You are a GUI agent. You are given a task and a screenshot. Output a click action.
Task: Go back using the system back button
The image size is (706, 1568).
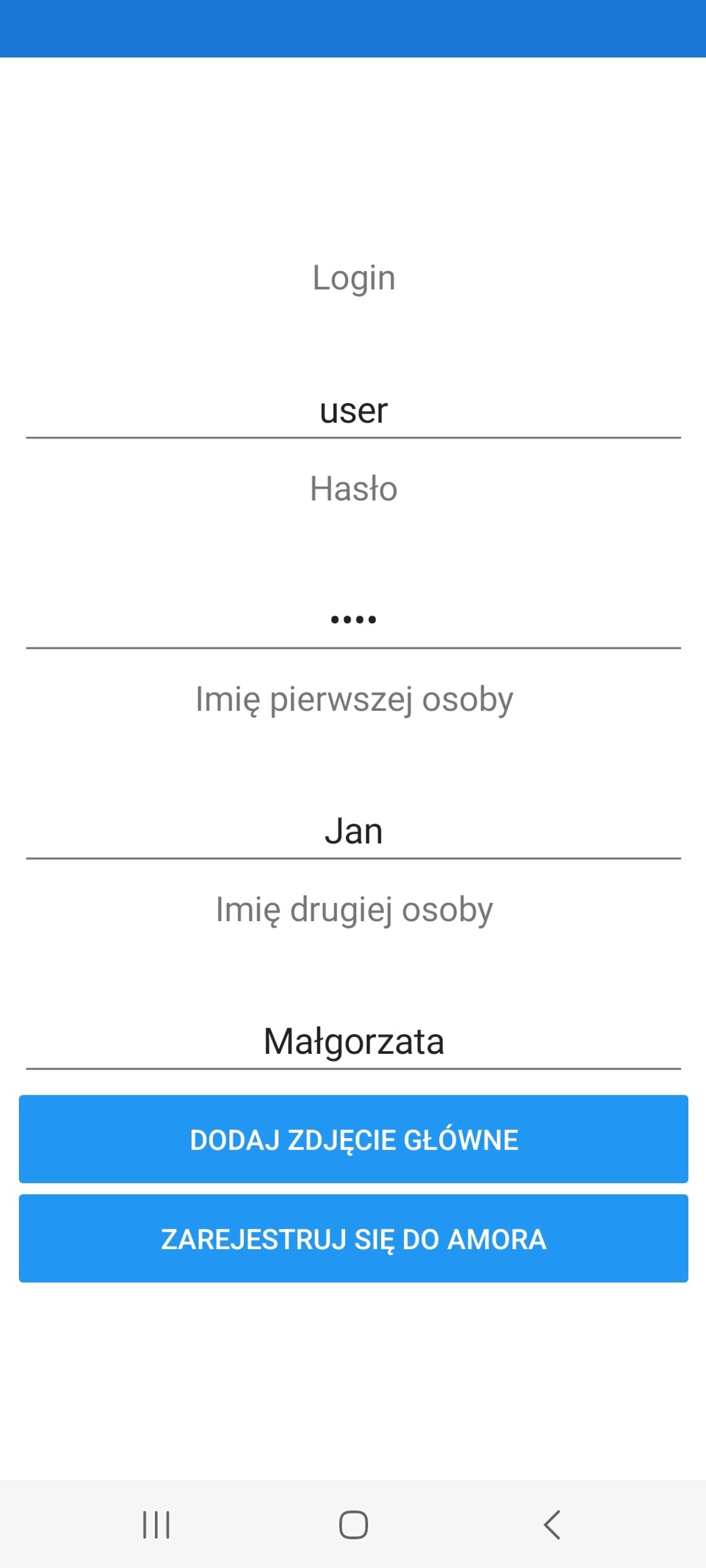551,1525
